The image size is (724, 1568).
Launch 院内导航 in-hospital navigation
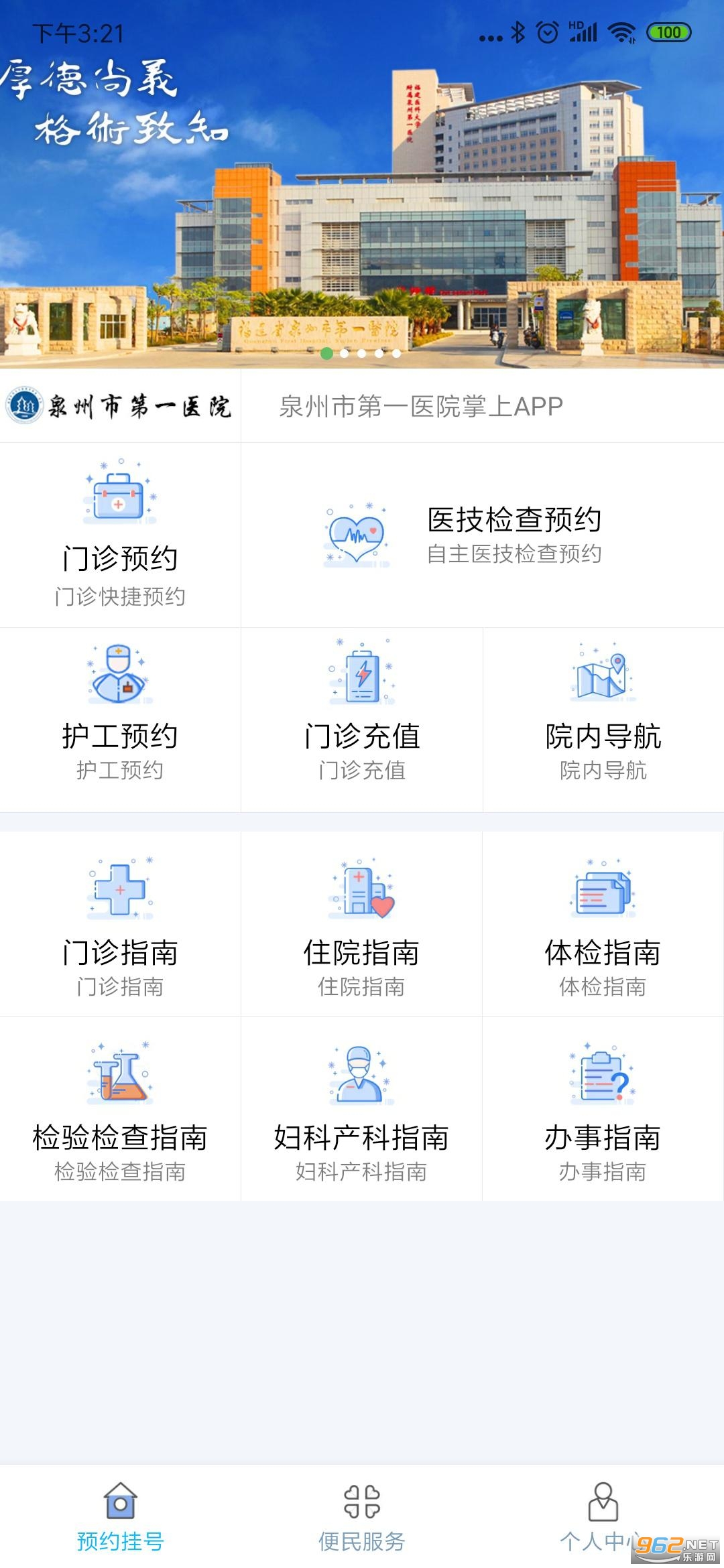[x=603, y=719]
